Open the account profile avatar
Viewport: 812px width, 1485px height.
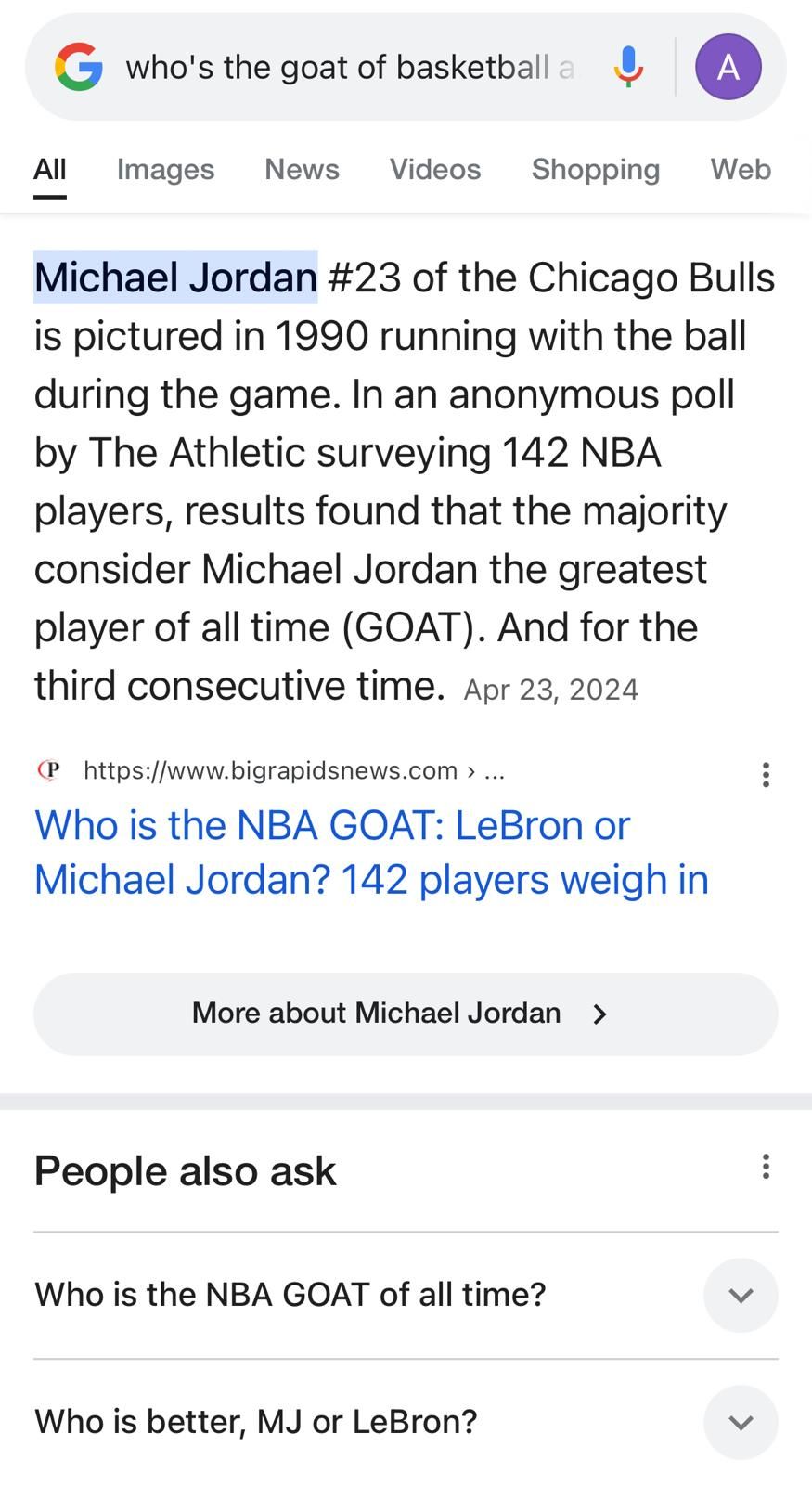pos(728,67)
